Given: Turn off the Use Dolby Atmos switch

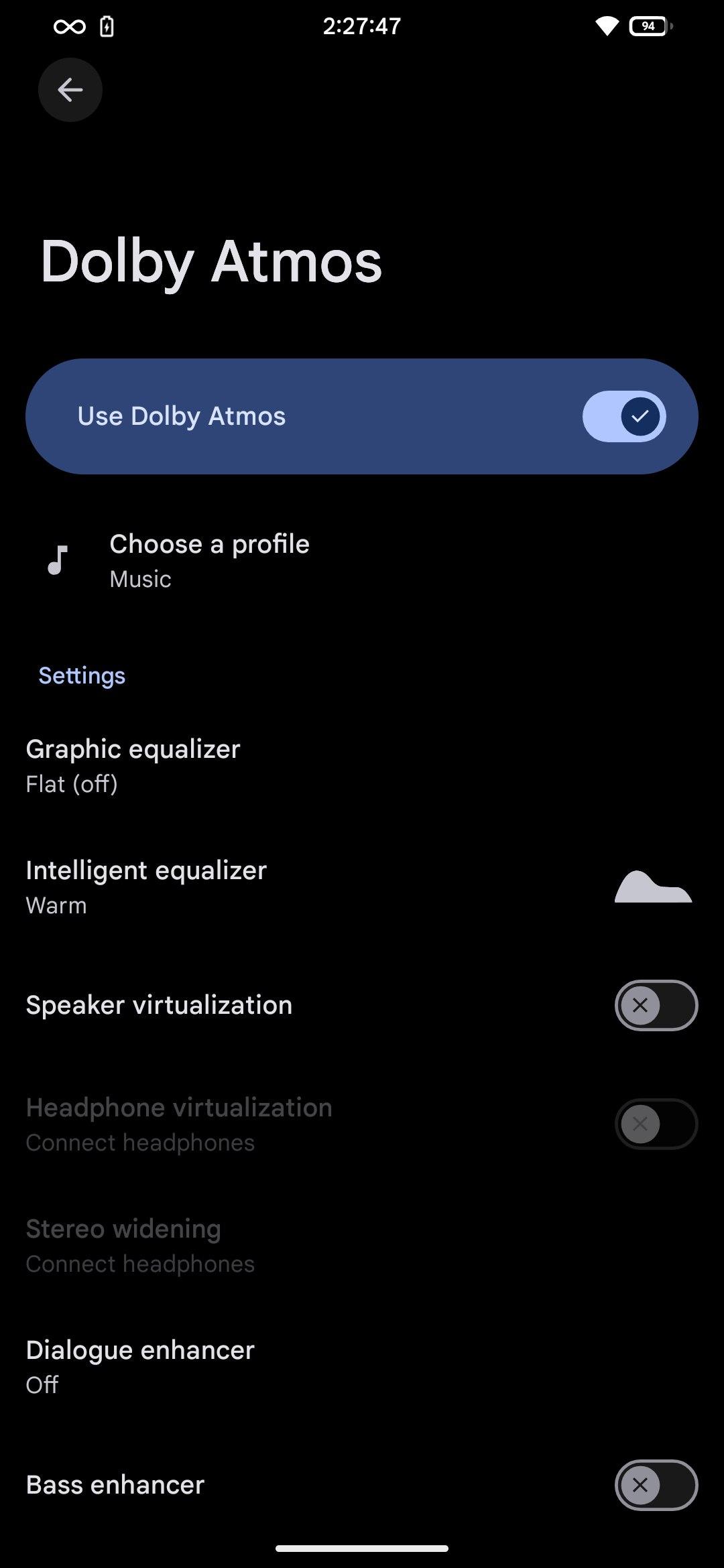Looking at the screenshot, I should click(624, 416).
